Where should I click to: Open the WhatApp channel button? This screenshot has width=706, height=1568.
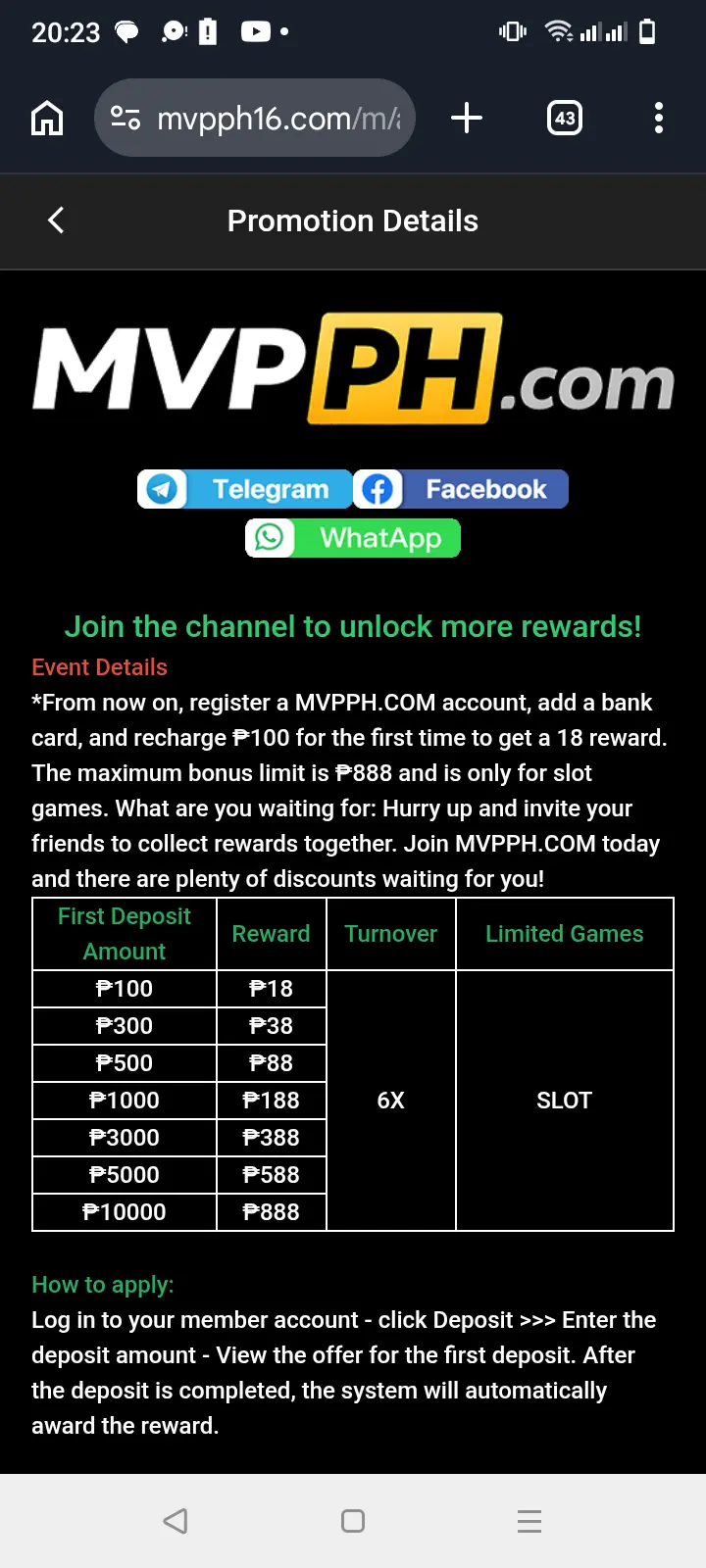353,538
